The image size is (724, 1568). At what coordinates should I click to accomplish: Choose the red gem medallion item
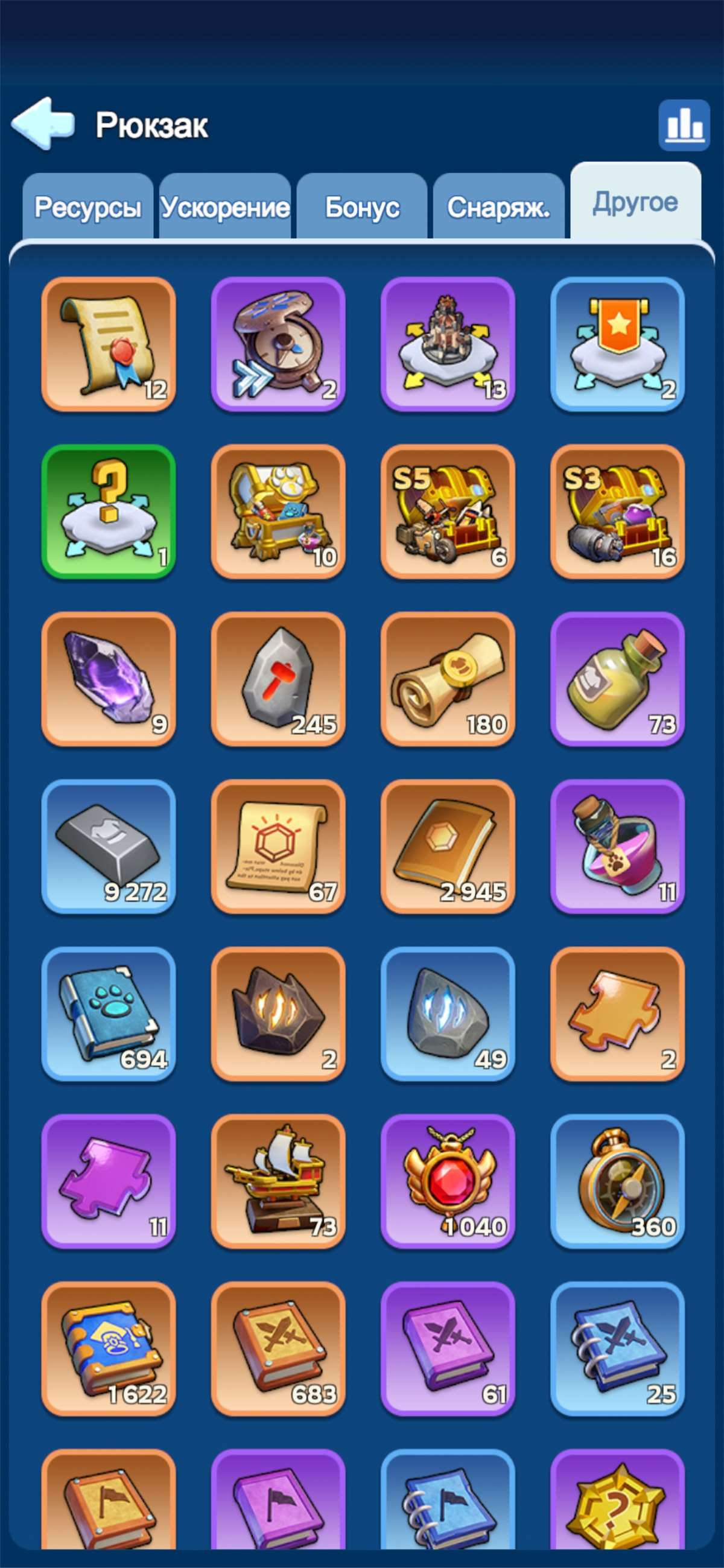point(448,1181)
